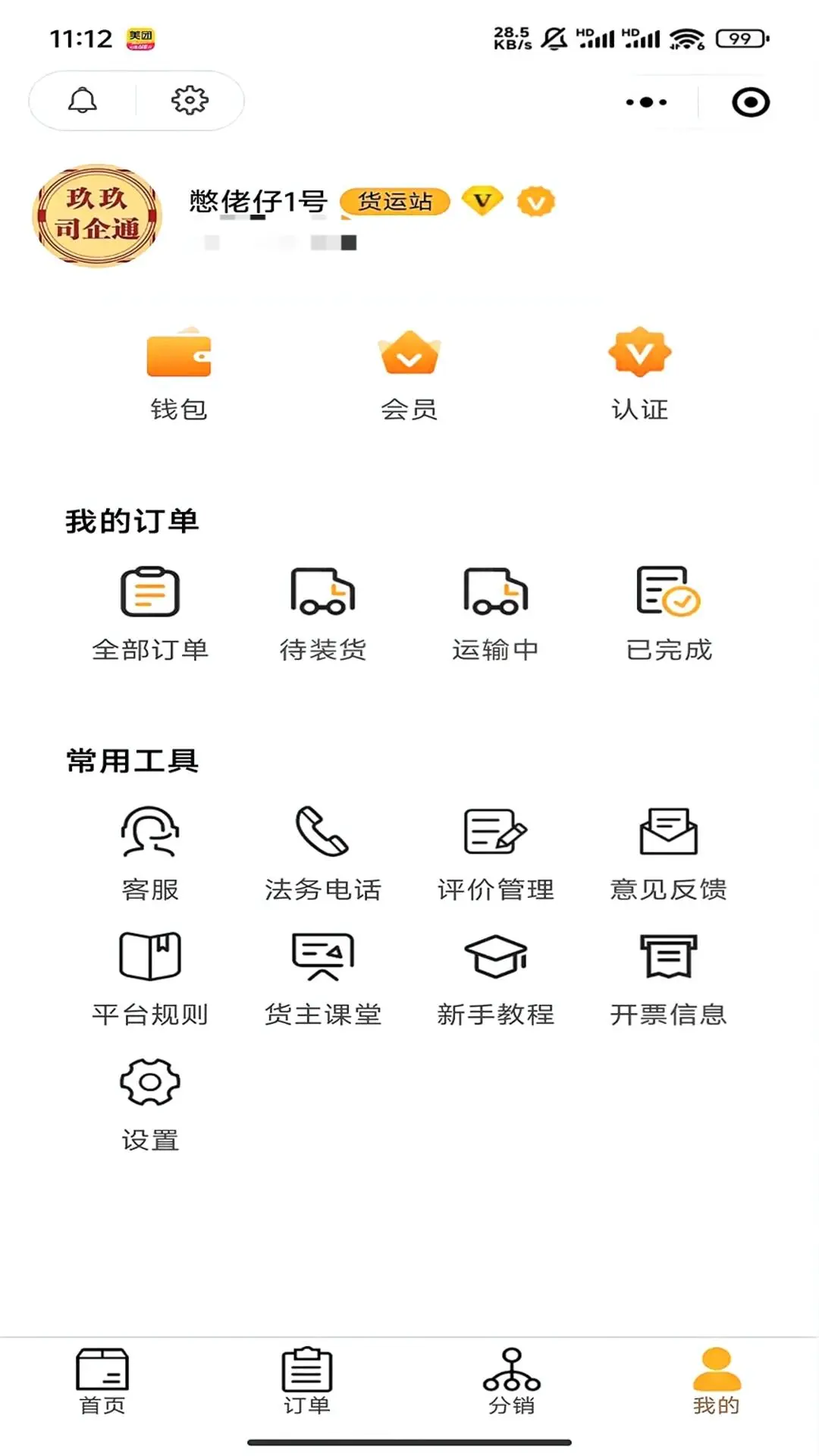联系在线客服
Screen dimensions: 819x1456
(x=149, y=853)
